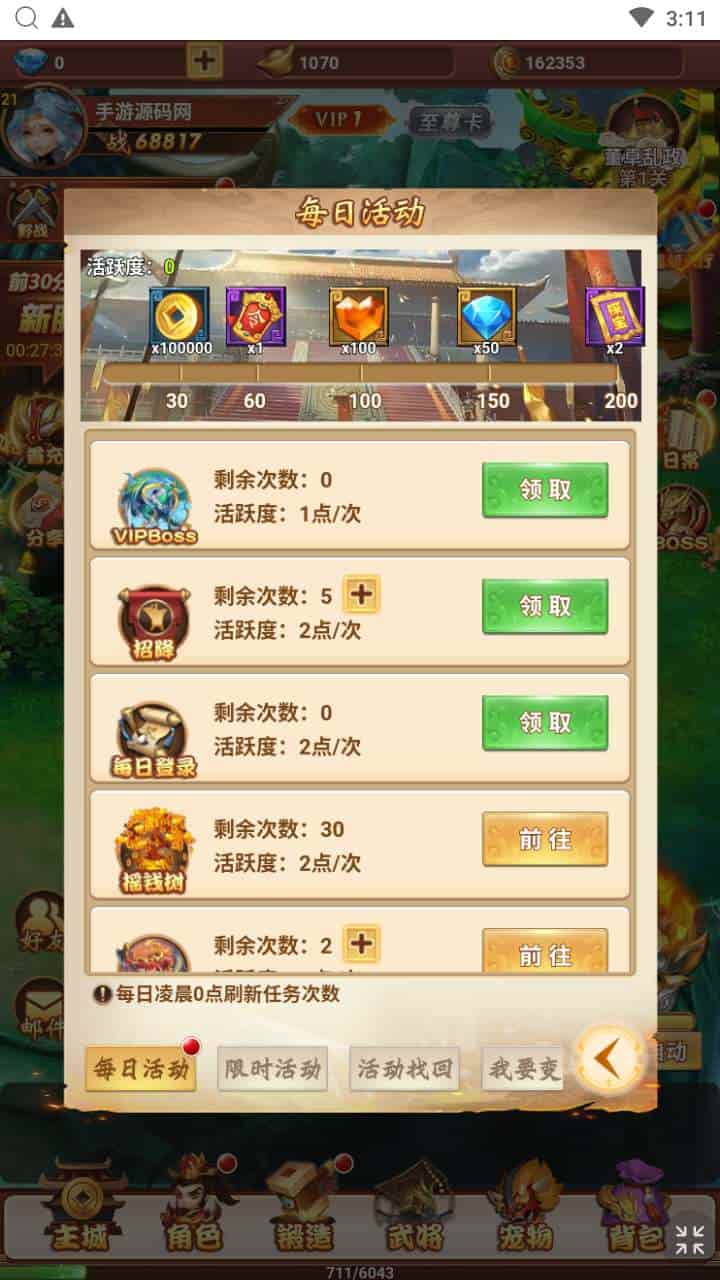Open the 我要变 tab

[522, 1069]
